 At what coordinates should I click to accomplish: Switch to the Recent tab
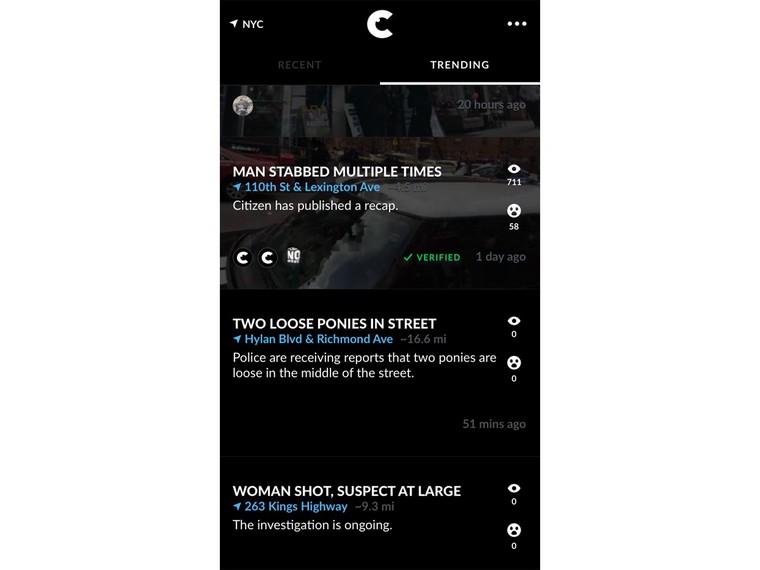pos(299,65)
